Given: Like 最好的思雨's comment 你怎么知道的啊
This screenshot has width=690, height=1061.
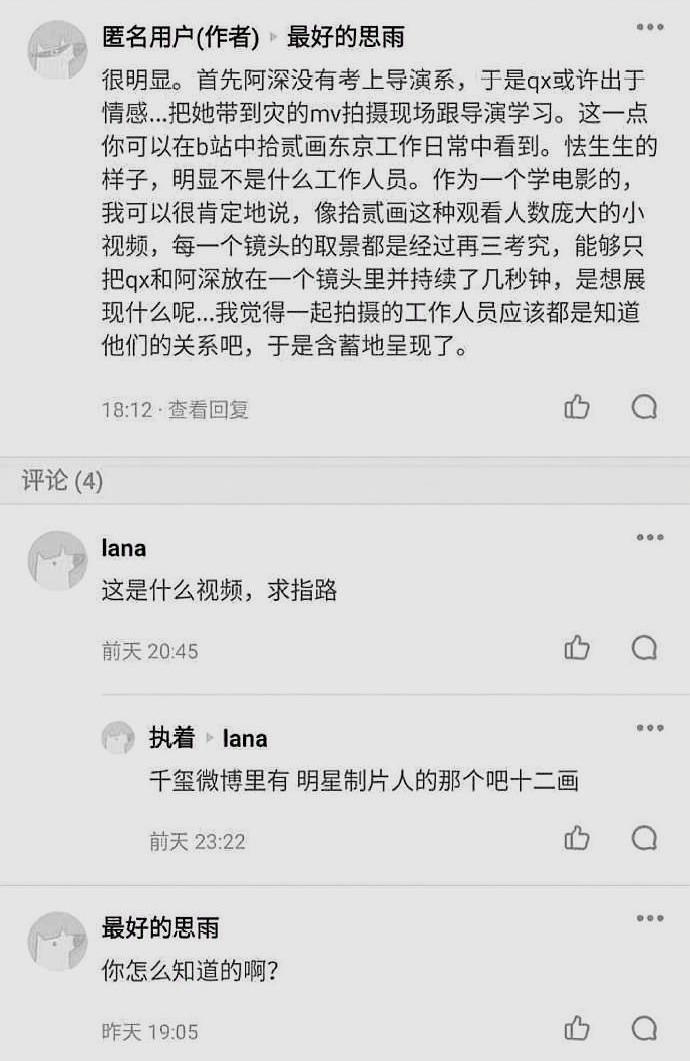Looking at the screenshot, I should tap(577, 1028).
